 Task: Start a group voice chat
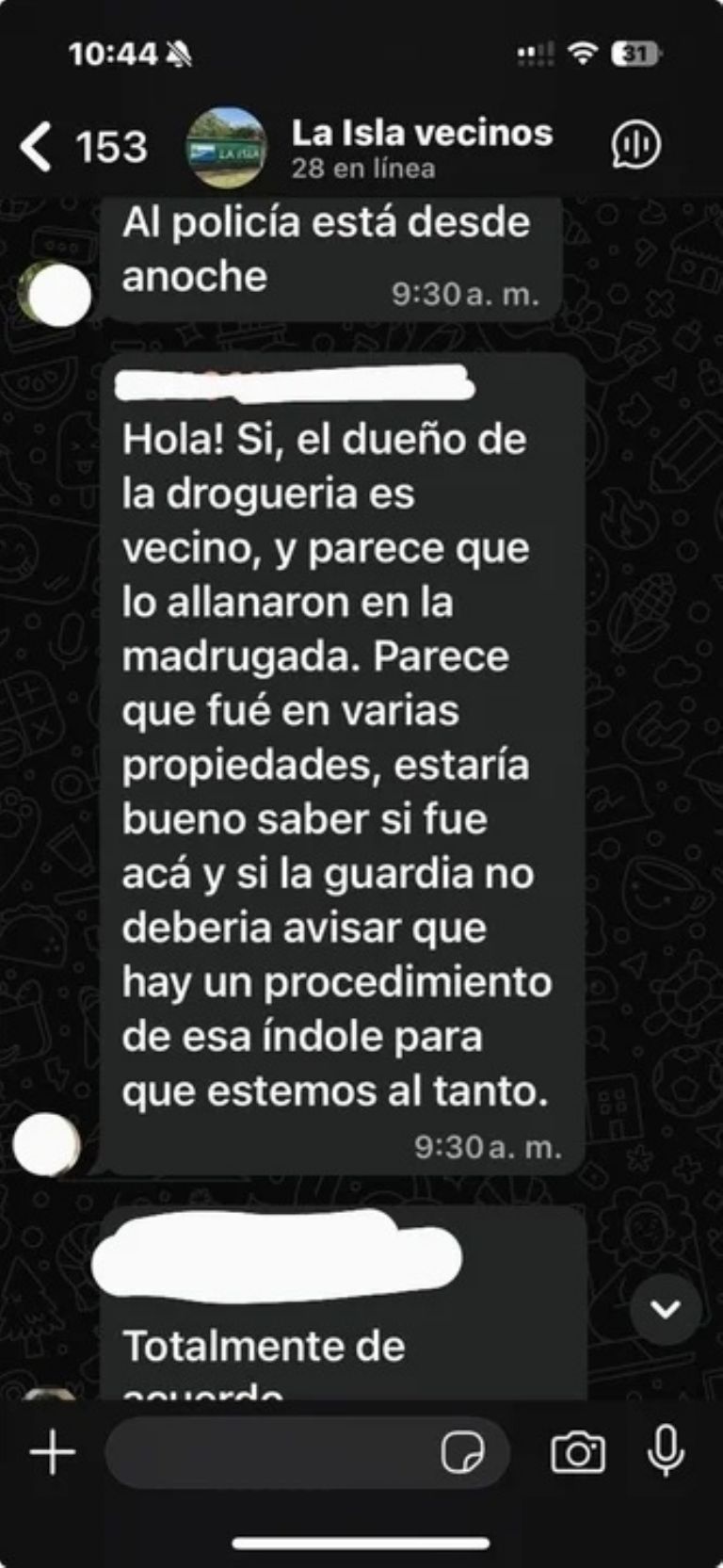pos(636,146)
